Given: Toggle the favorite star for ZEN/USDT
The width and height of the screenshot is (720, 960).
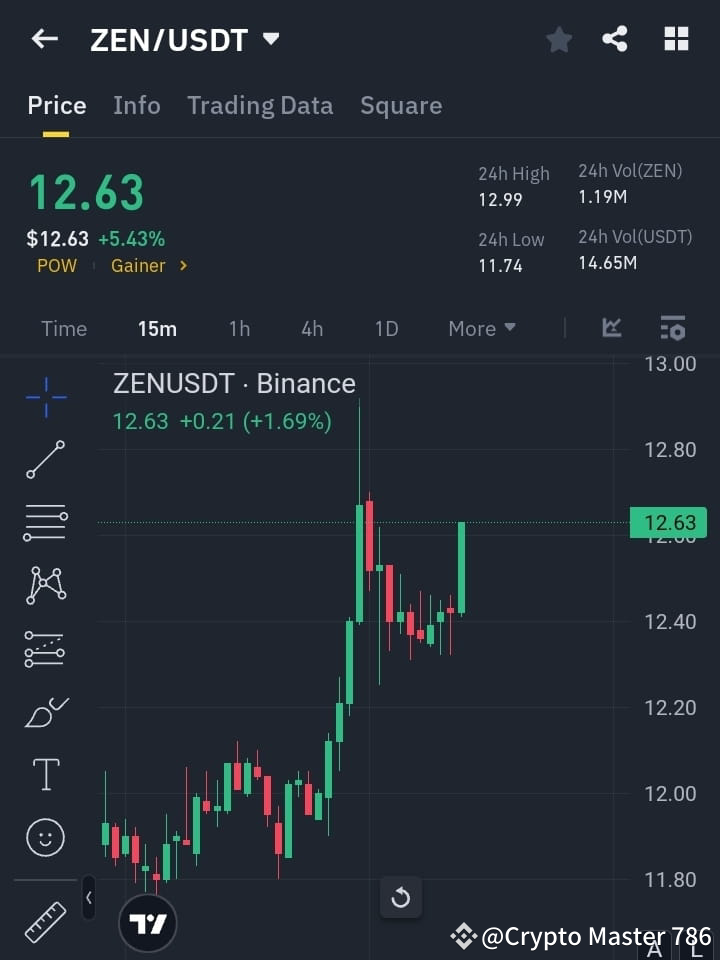Looking at the screenshot, I should [x=558, y=40].
